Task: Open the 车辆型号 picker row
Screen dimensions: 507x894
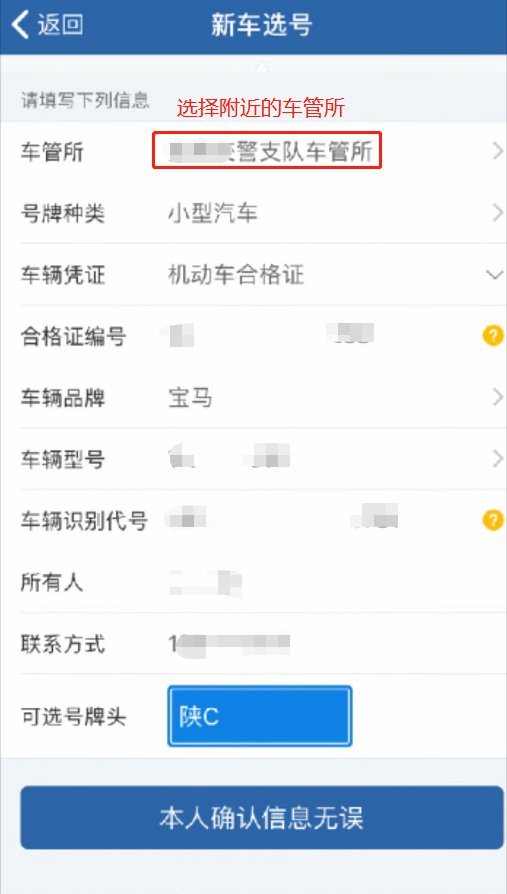Action: [253, 459]
